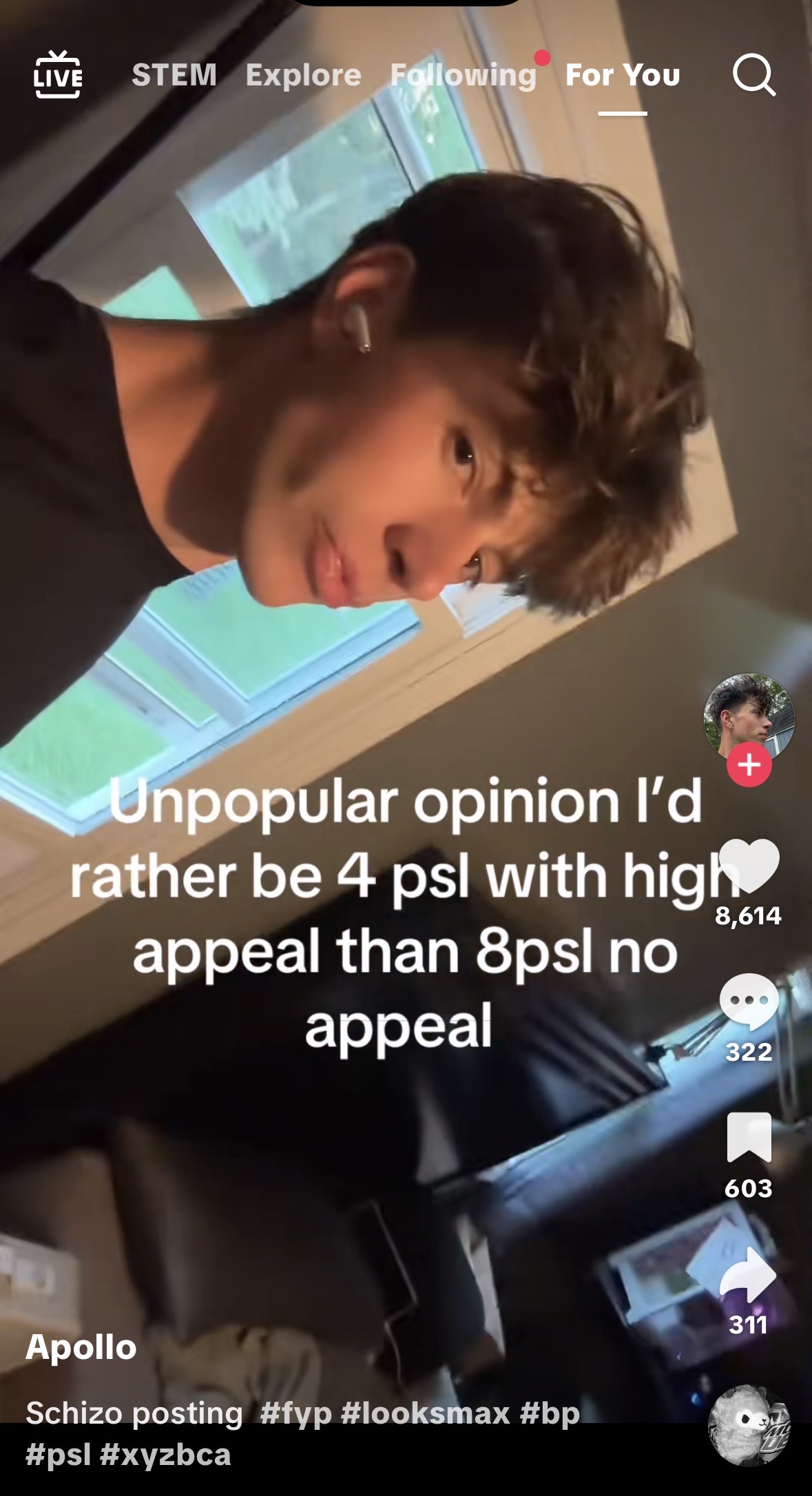Share this video via the arrow

[749, 1274]
